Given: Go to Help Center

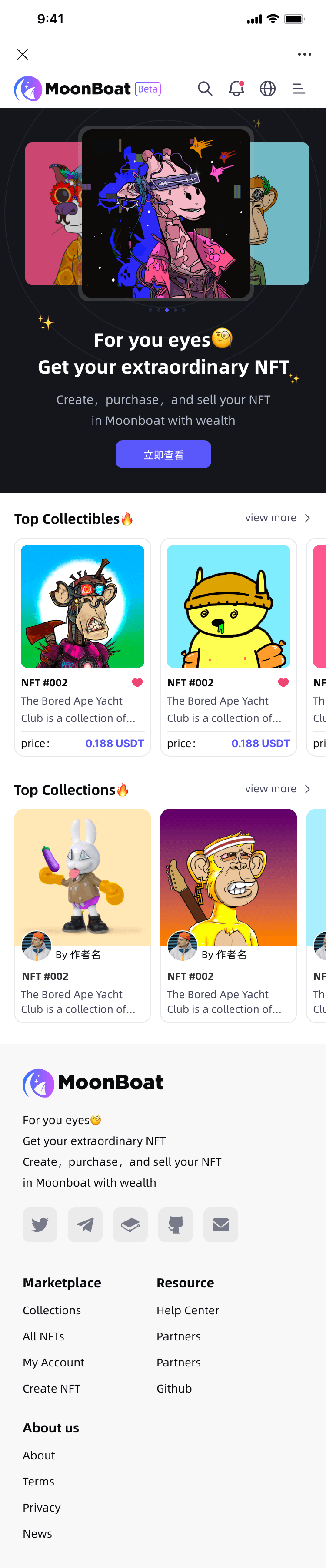Looking at the screenshot, I should pos(188,1310).
